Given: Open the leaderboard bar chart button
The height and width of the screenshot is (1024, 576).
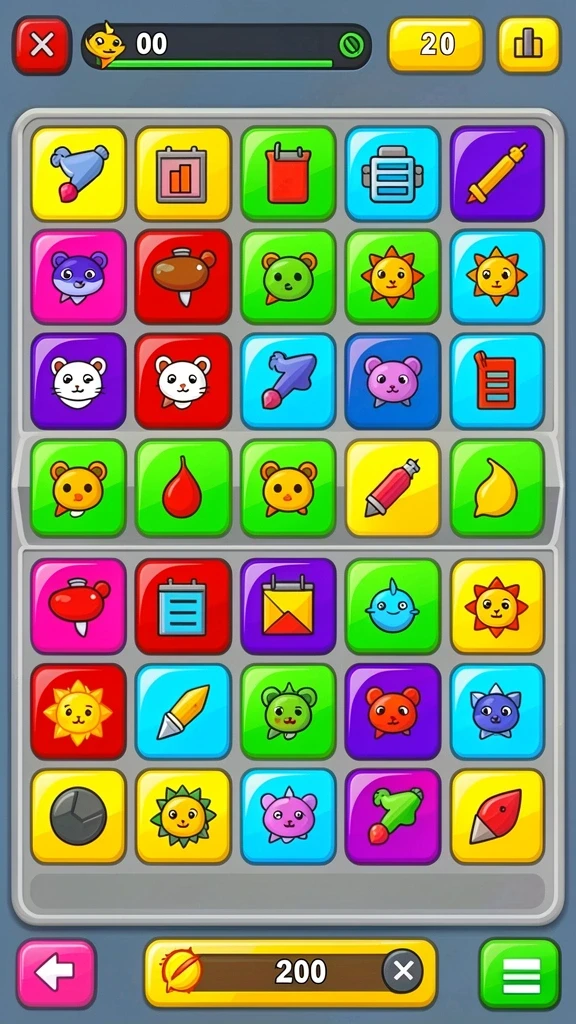Looking at the screenshot, I should click(x=529, y=44).
